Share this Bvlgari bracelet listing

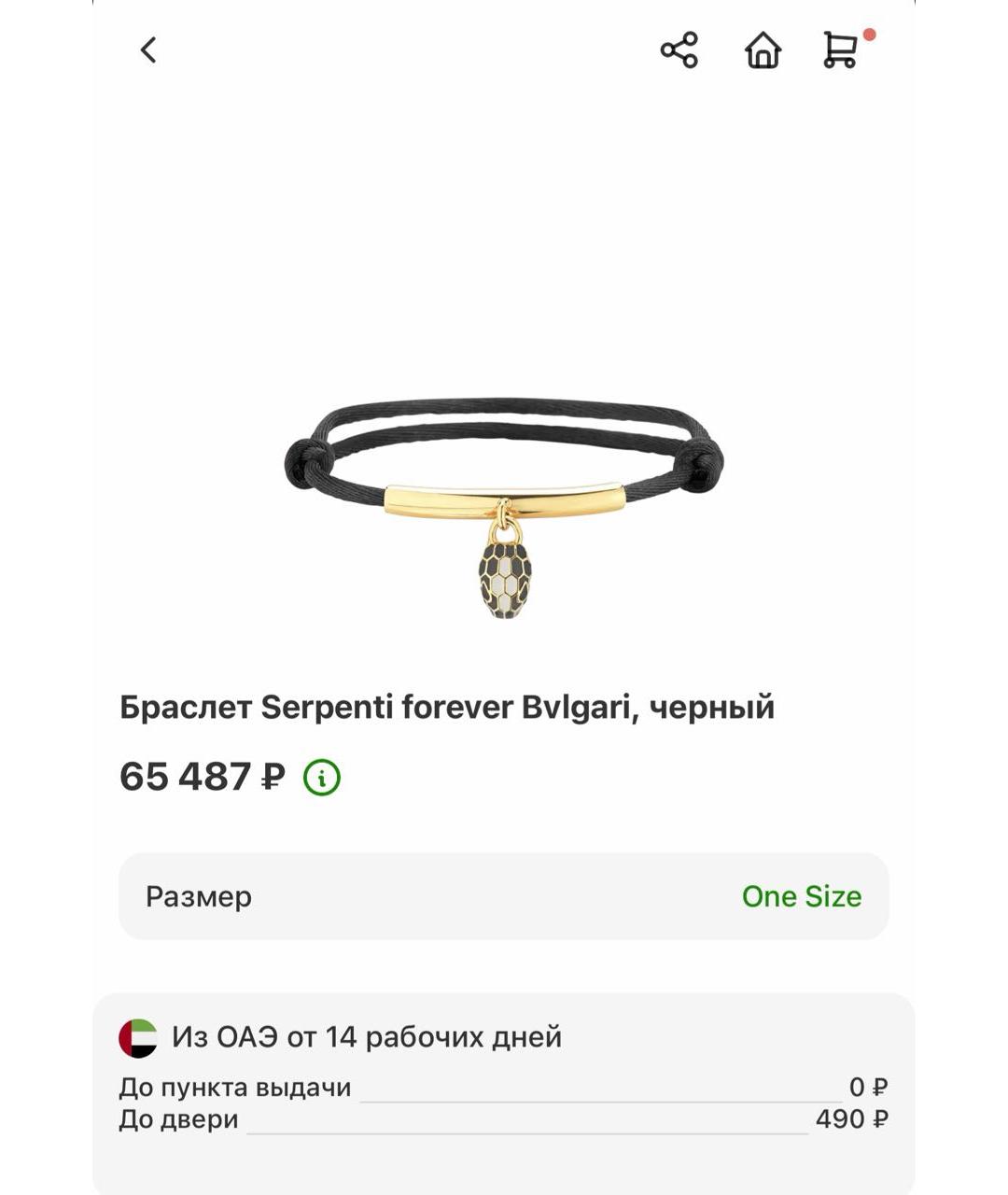point(679,50)
